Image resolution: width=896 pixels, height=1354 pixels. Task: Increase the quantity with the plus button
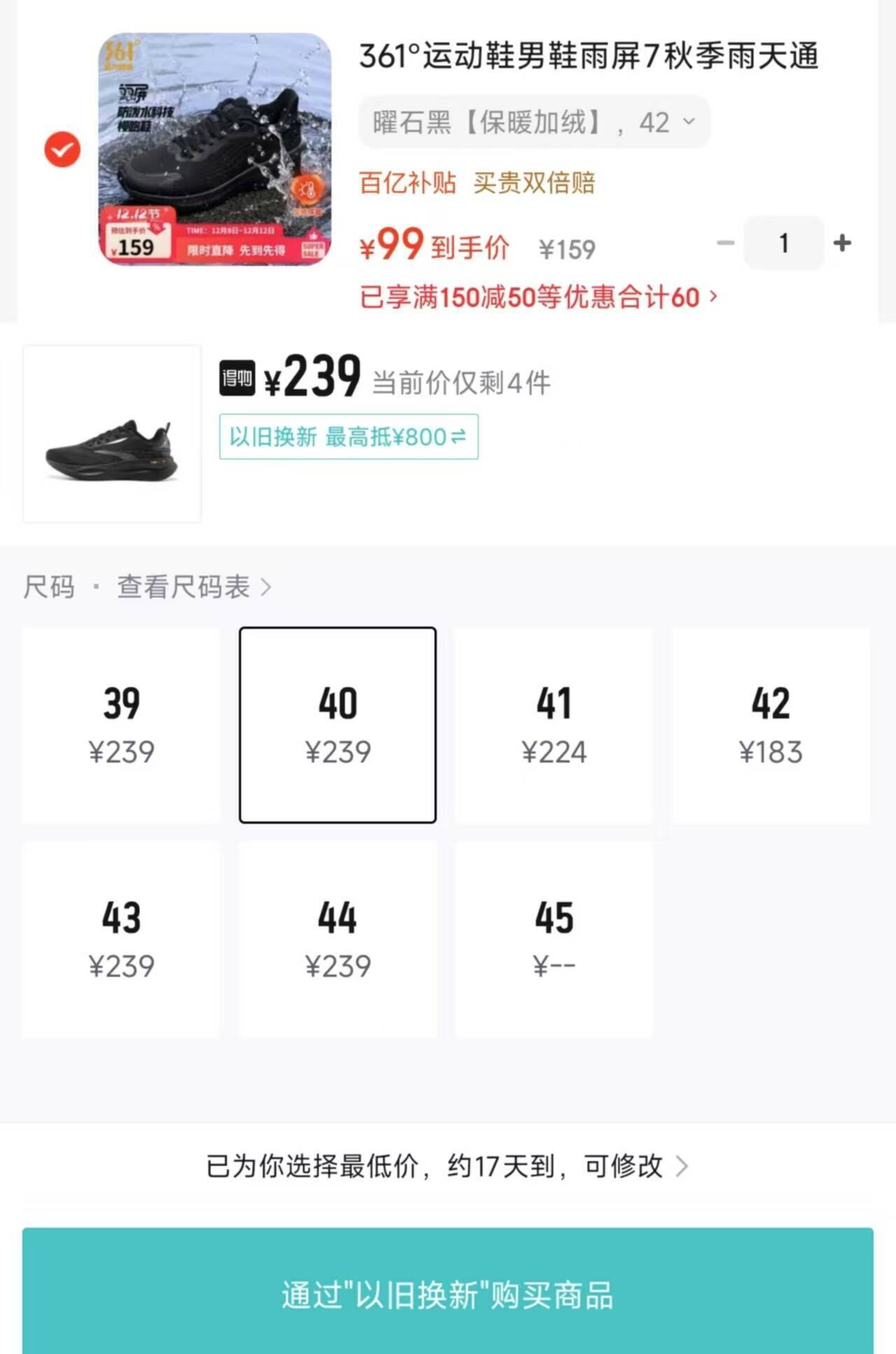coord(842,243)
